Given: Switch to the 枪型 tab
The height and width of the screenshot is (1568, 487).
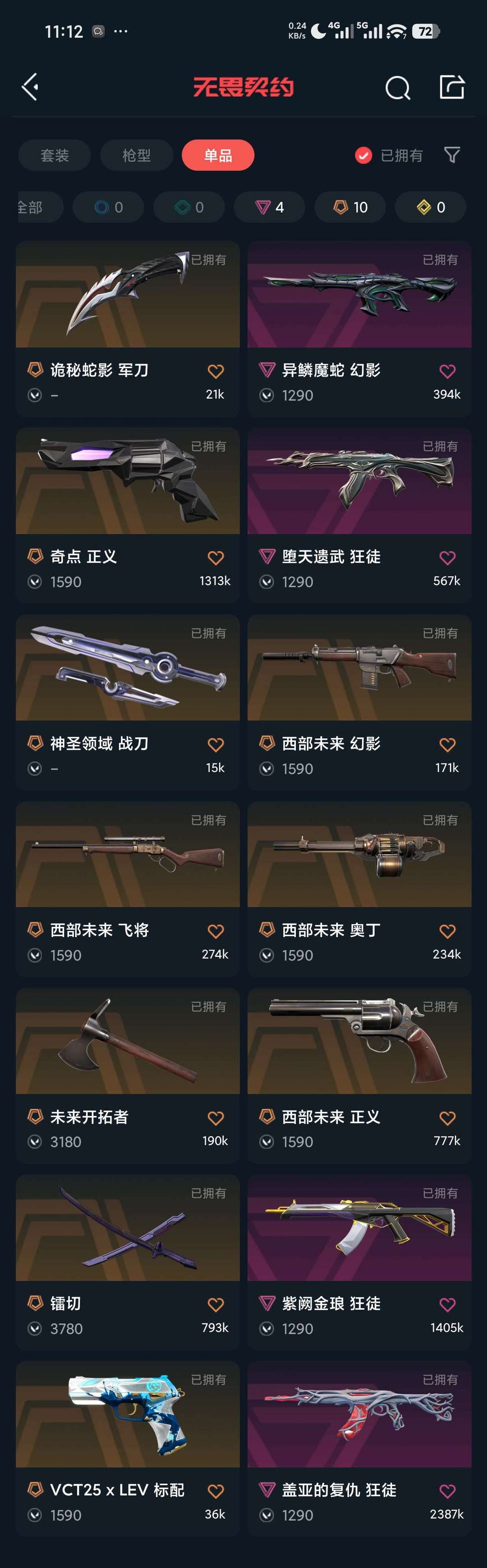Looking at the screenshot, I should click(x=137, y=155).
